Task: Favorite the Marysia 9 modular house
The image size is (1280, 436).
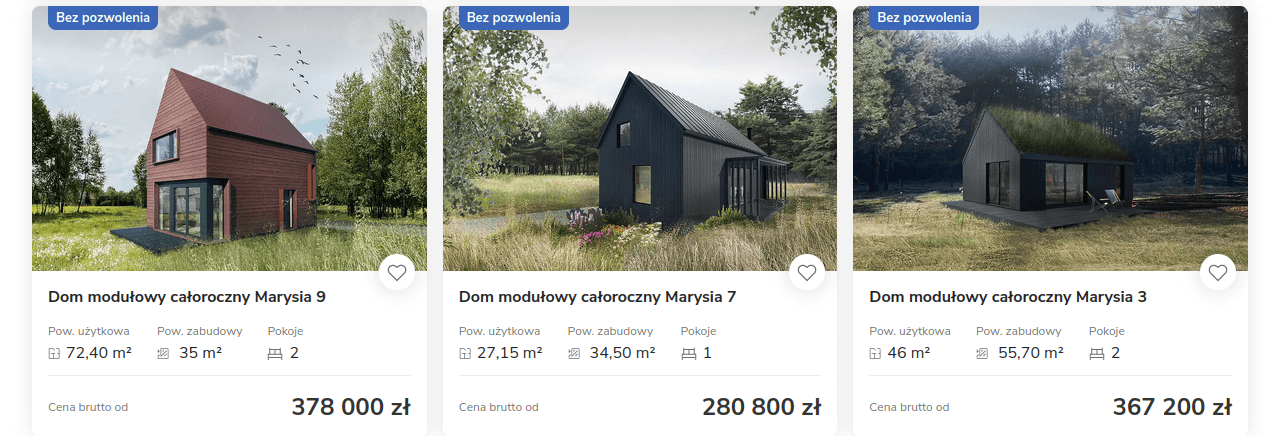Action: coord(396,272)
